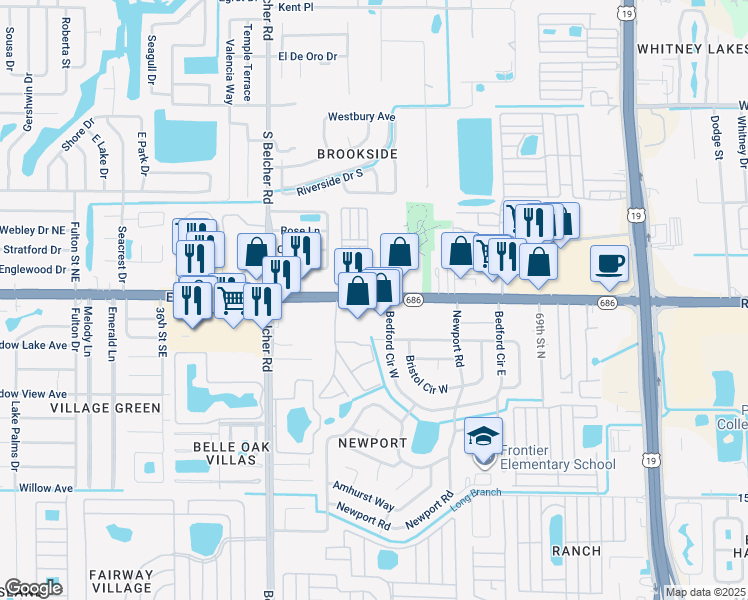Tap the shopping cart grocery marker near Belcher Rd
This screenshot has width=748, height=600.
232,299
